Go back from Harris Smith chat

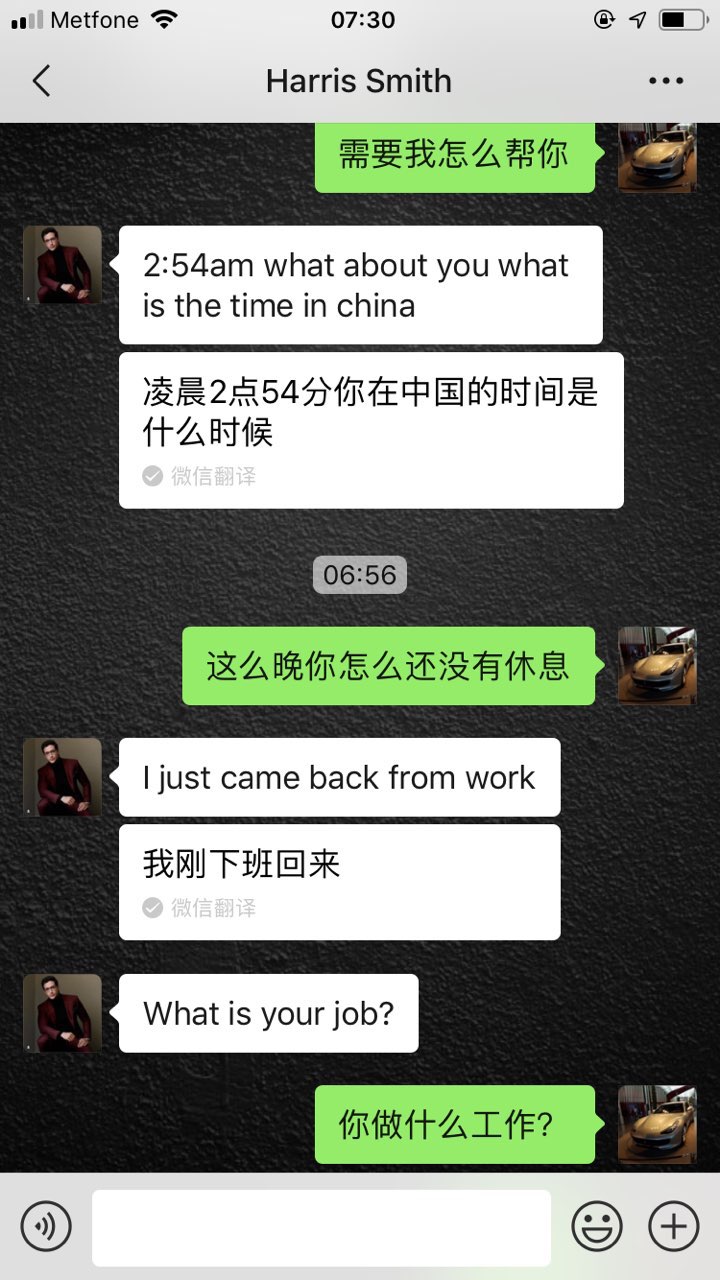41,81
